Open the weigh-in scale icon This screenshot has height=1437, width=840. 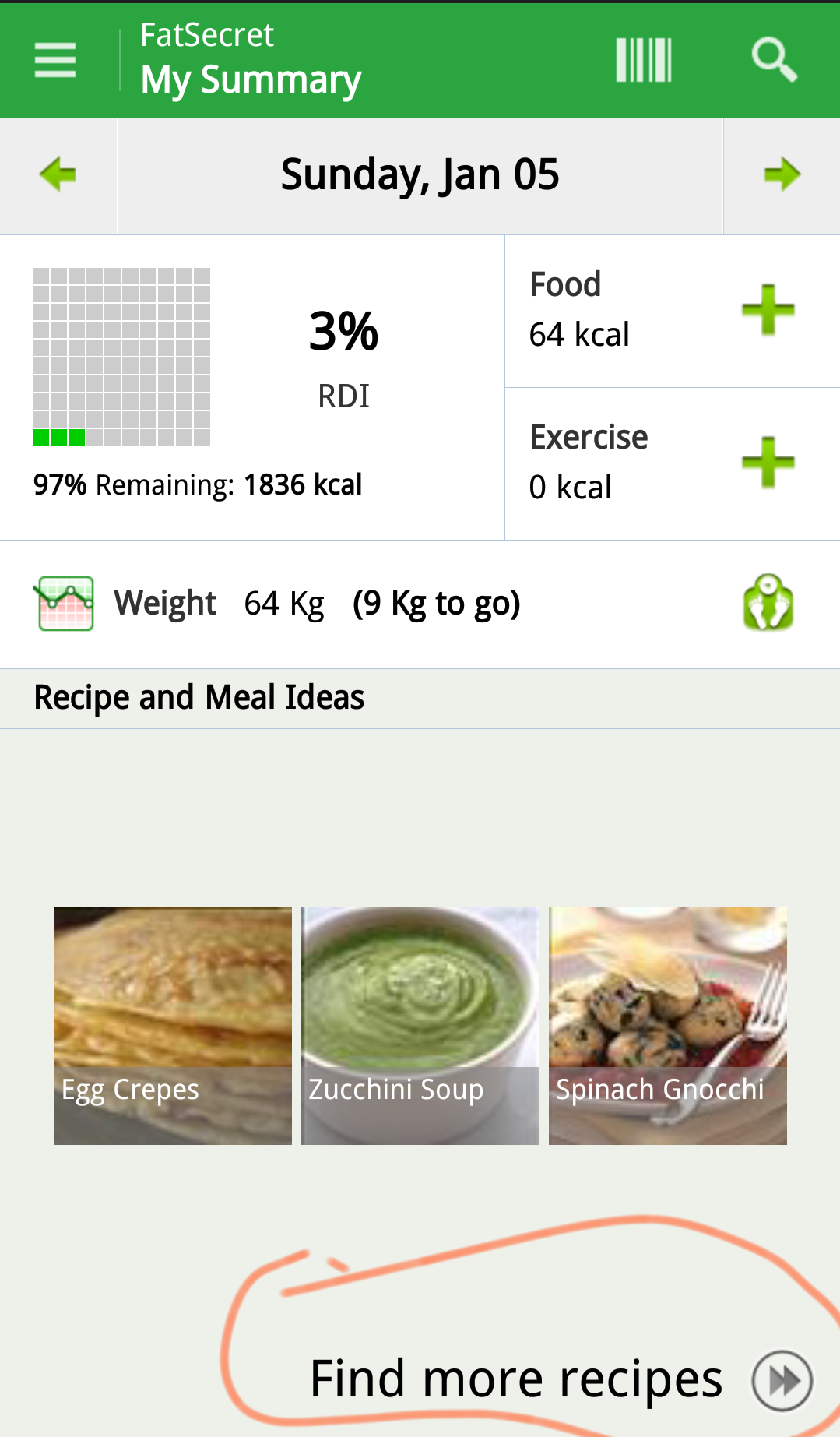768,603
